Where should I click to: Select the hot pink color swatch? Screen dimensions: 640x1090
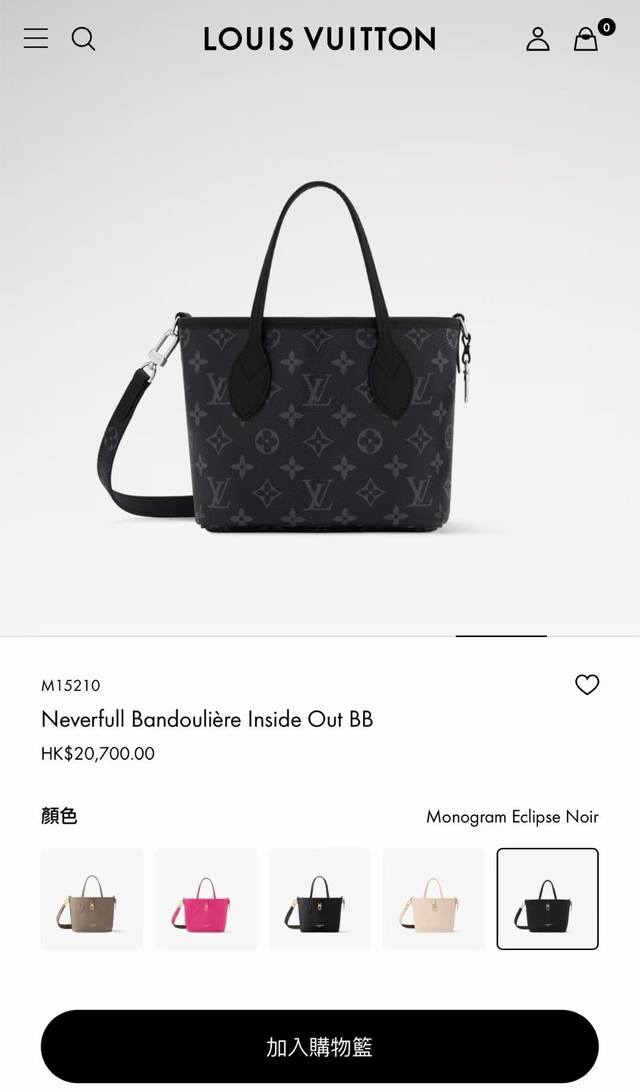(x=206, y=898)
